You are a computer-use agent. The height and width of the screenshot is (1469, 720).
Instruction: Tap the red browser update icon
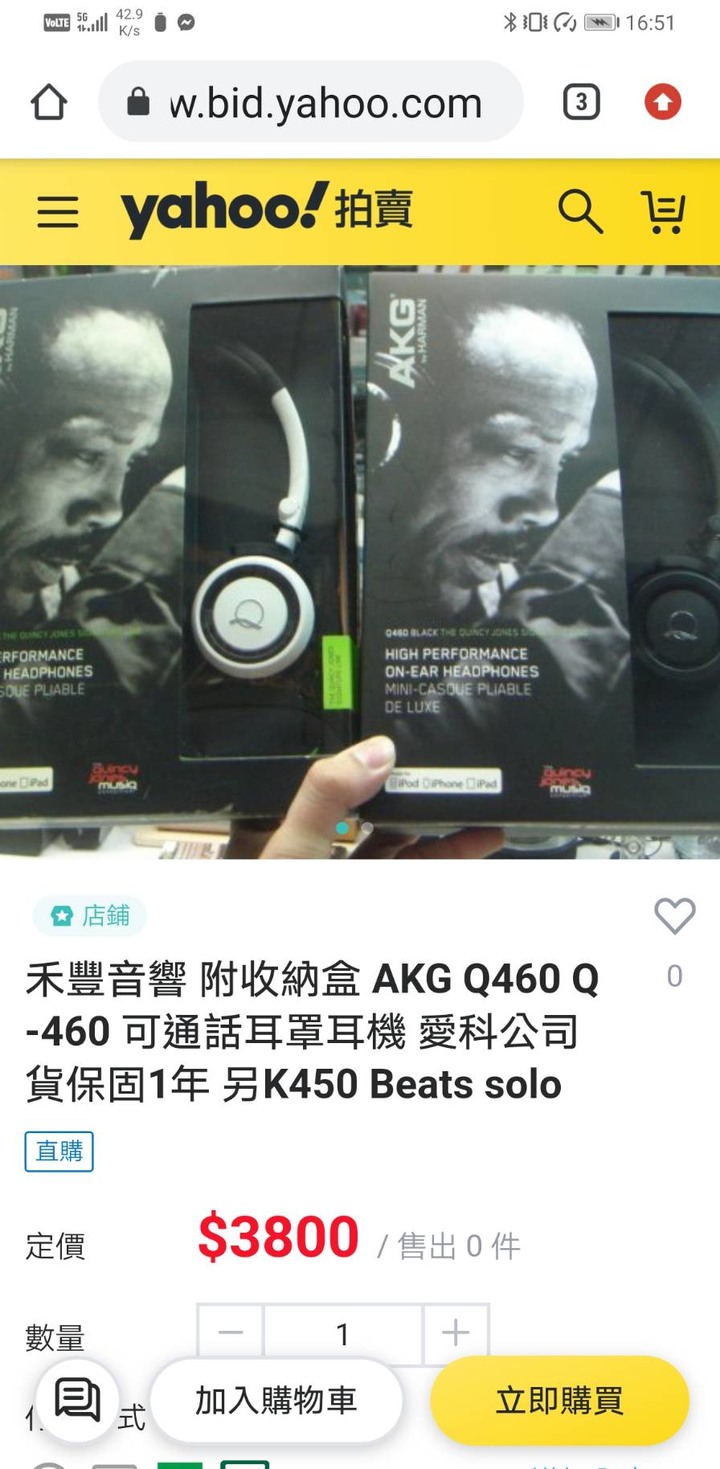tap(662, 102)
